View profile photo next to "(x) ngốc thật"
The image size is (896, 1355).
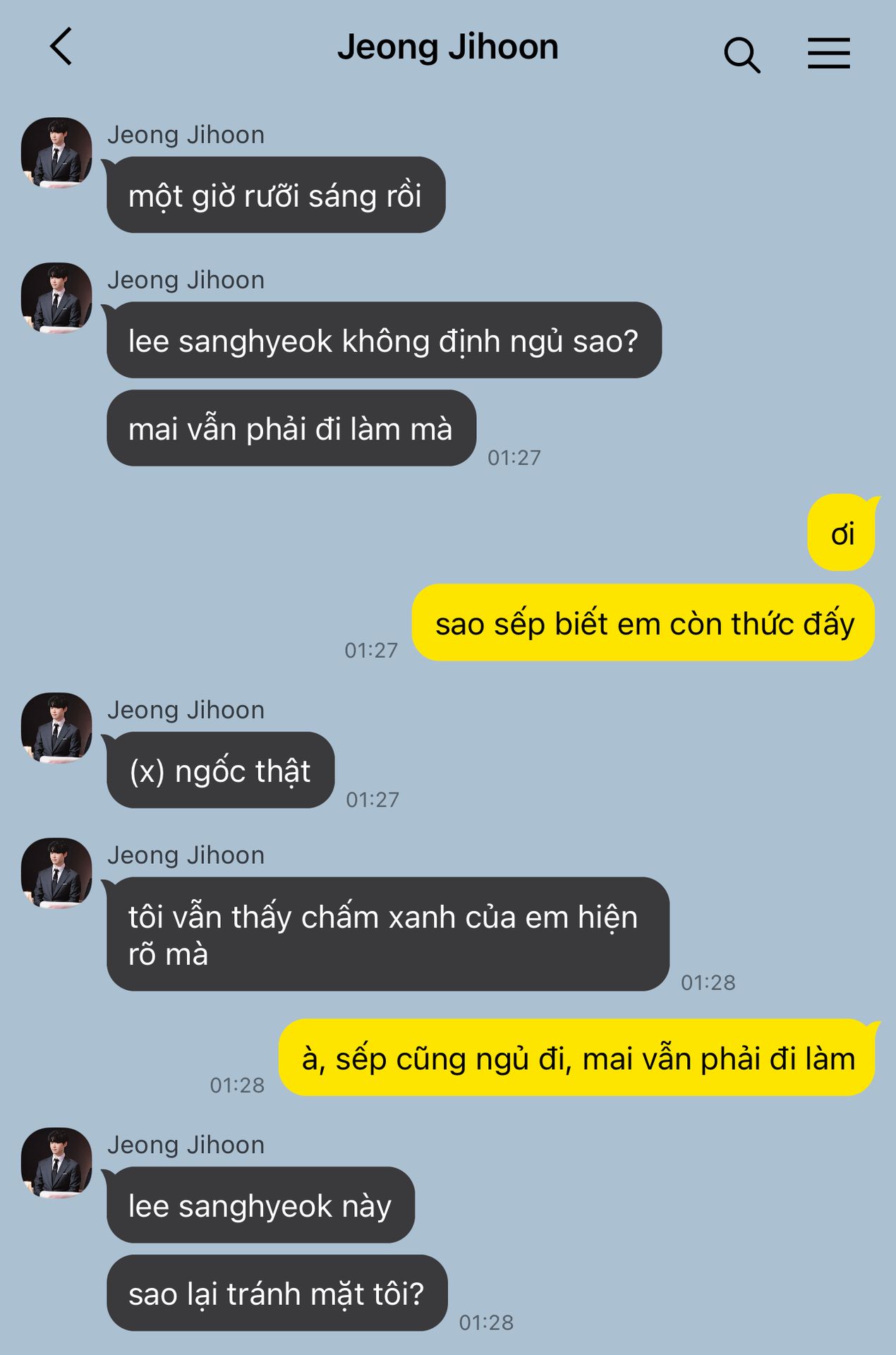[56, 728]
